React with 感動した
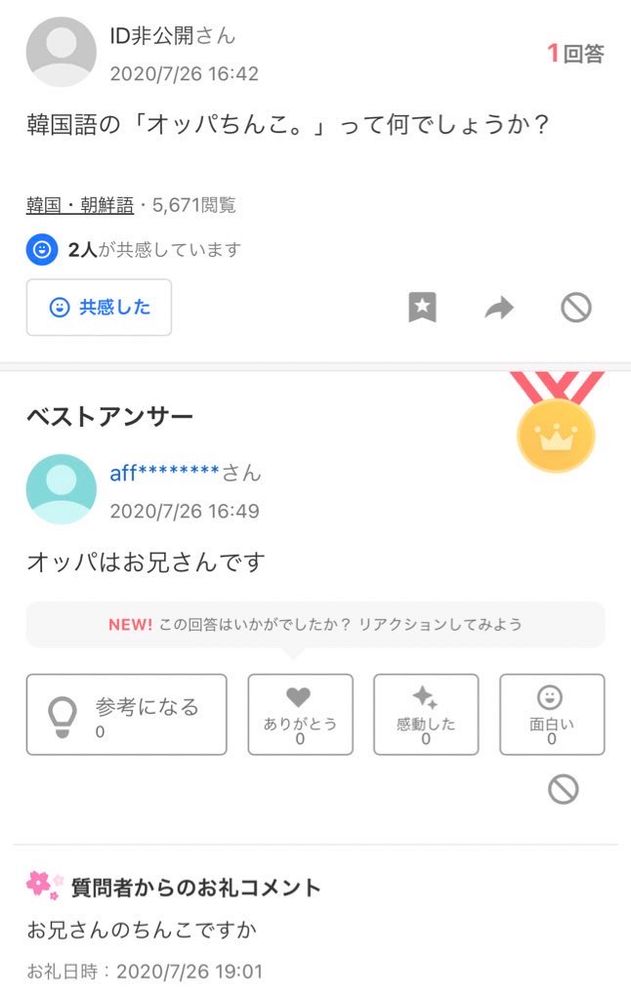 426,714
